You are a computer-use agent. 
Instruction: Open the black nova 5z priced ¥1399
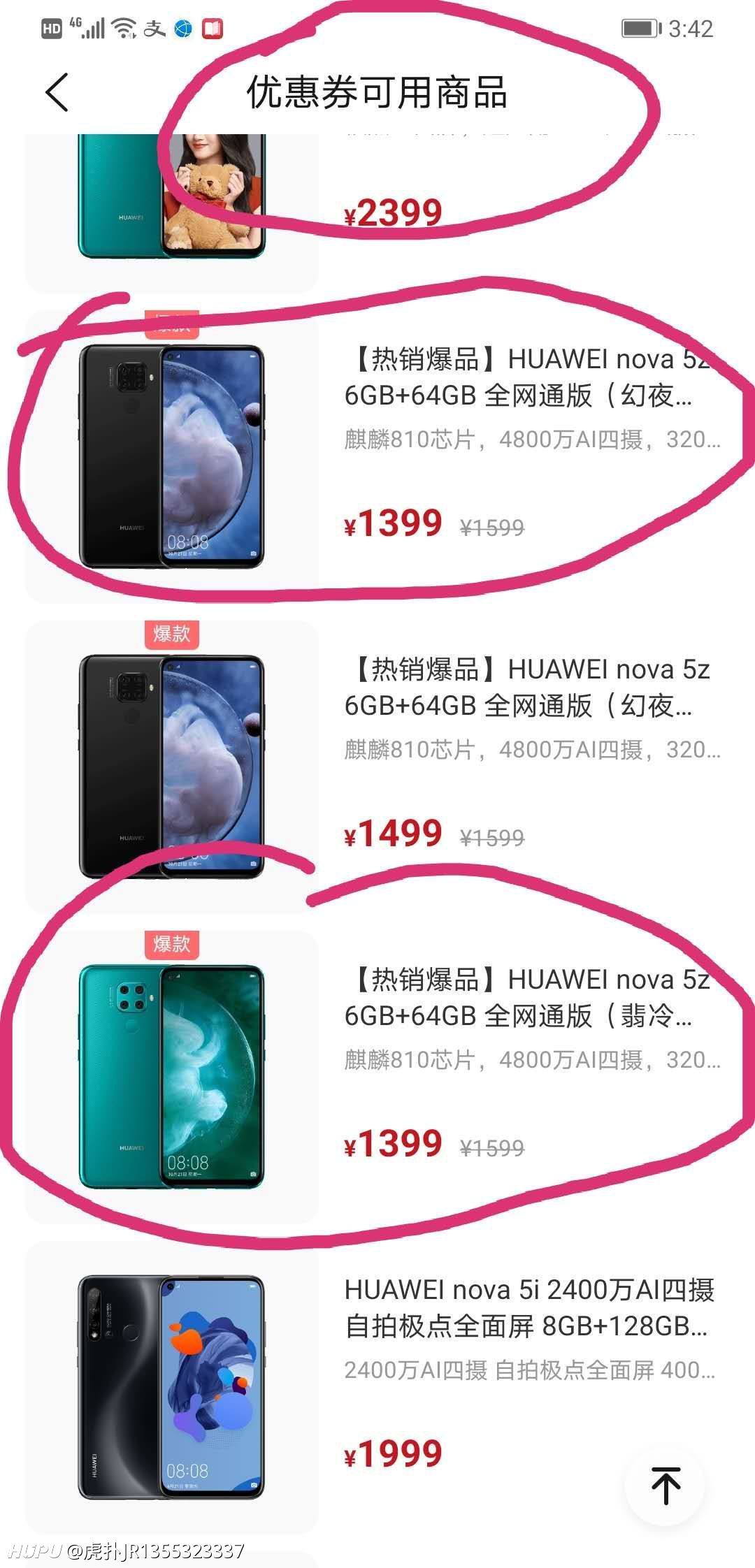(x=377, y=456)
